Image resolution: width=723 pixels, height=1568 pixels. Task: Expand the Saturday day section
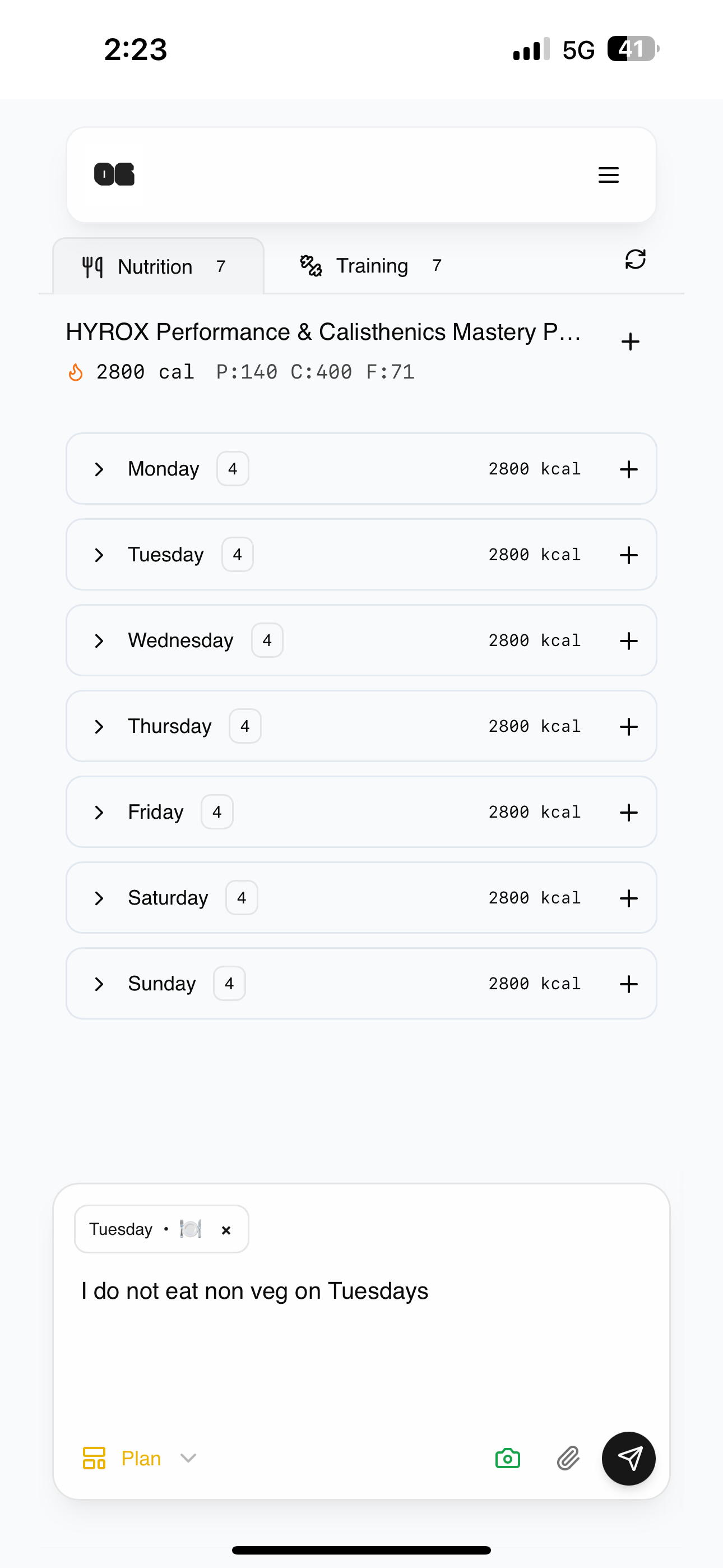[x=99, y=898]
